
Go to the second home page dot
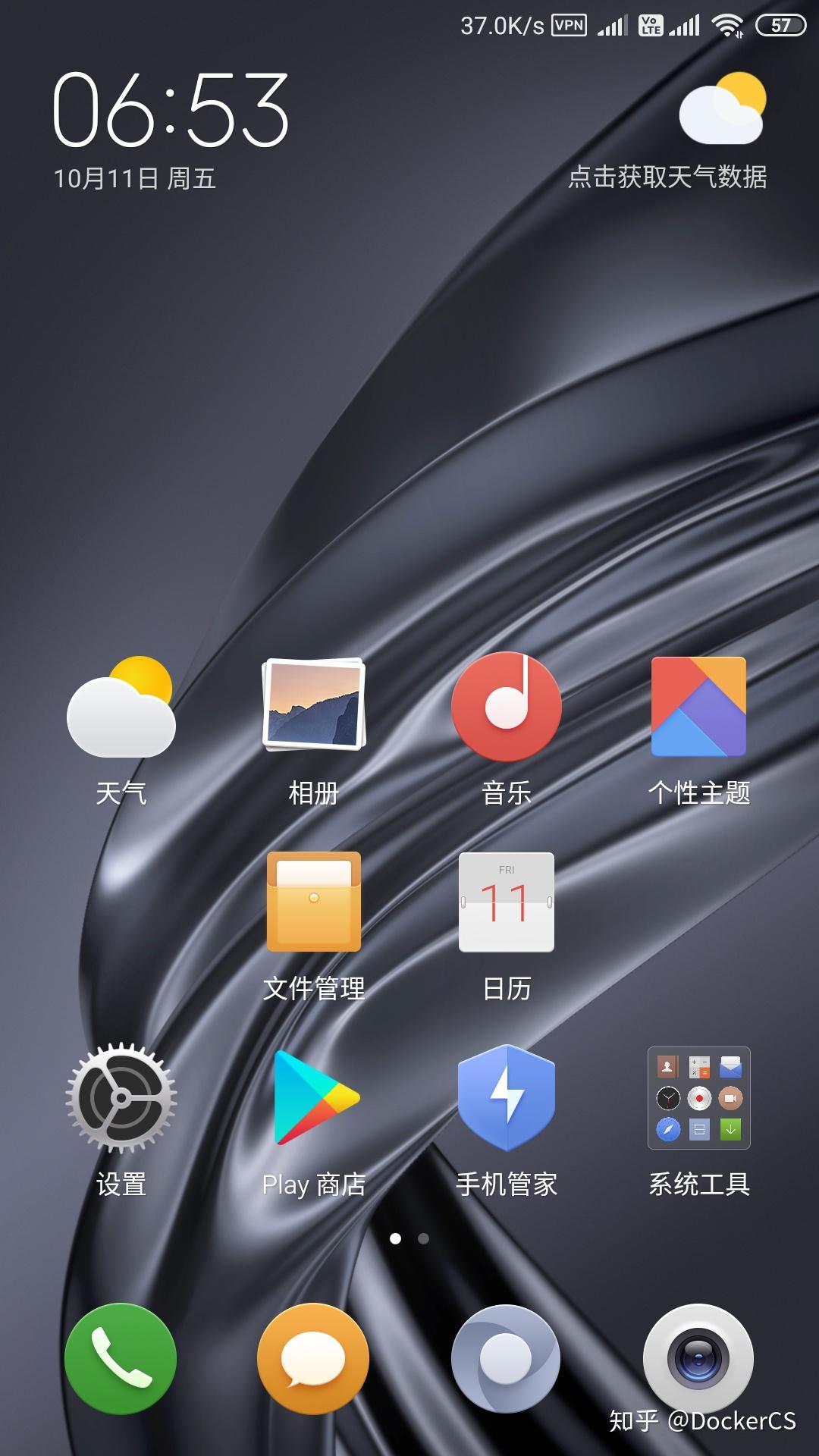coord(423,1238)
